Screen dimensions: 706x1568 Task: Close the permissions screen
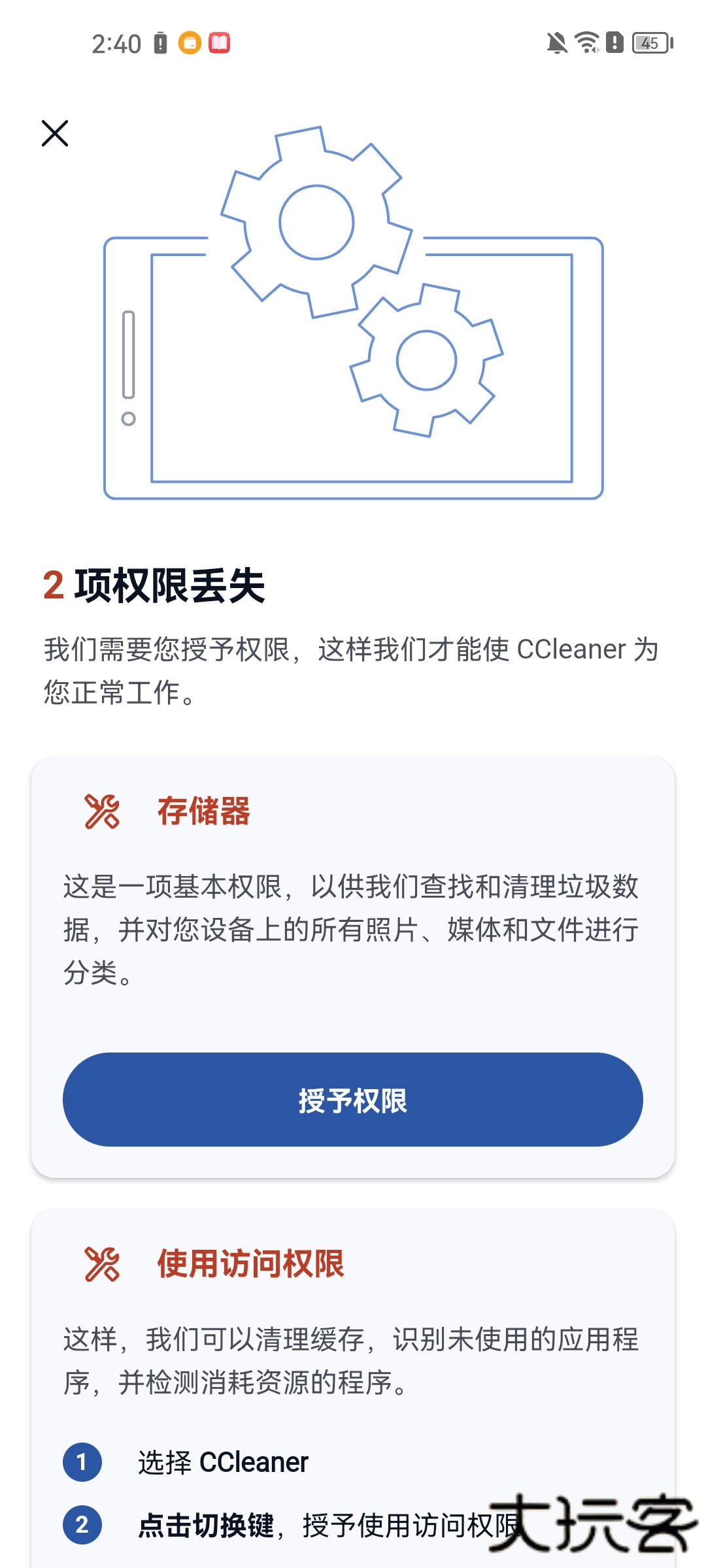[55, 133]
